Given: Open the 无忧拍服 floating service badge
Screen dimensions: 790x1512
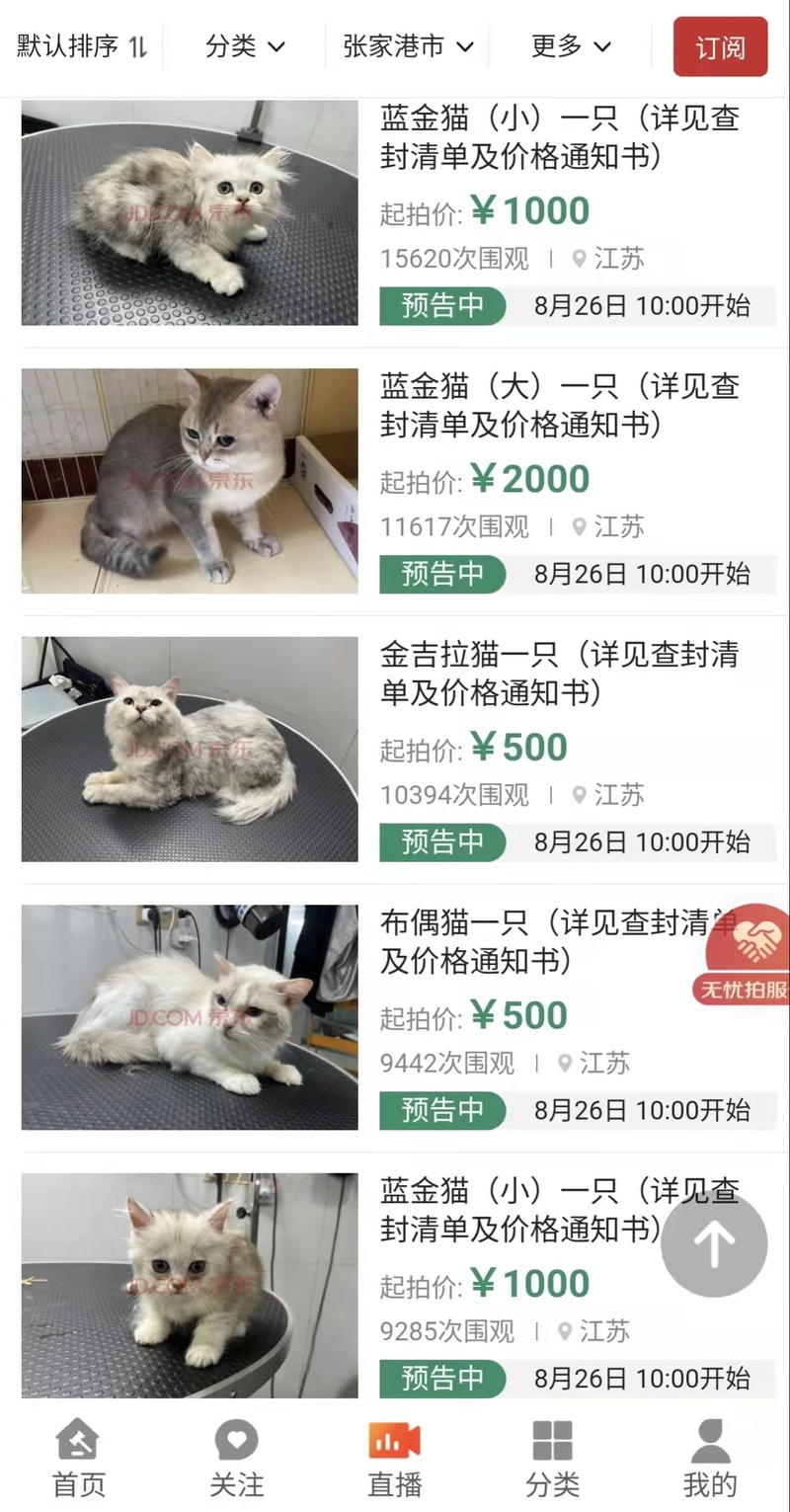Looking at the screenshot, I should pyautogui.click(x=748, y=955).
